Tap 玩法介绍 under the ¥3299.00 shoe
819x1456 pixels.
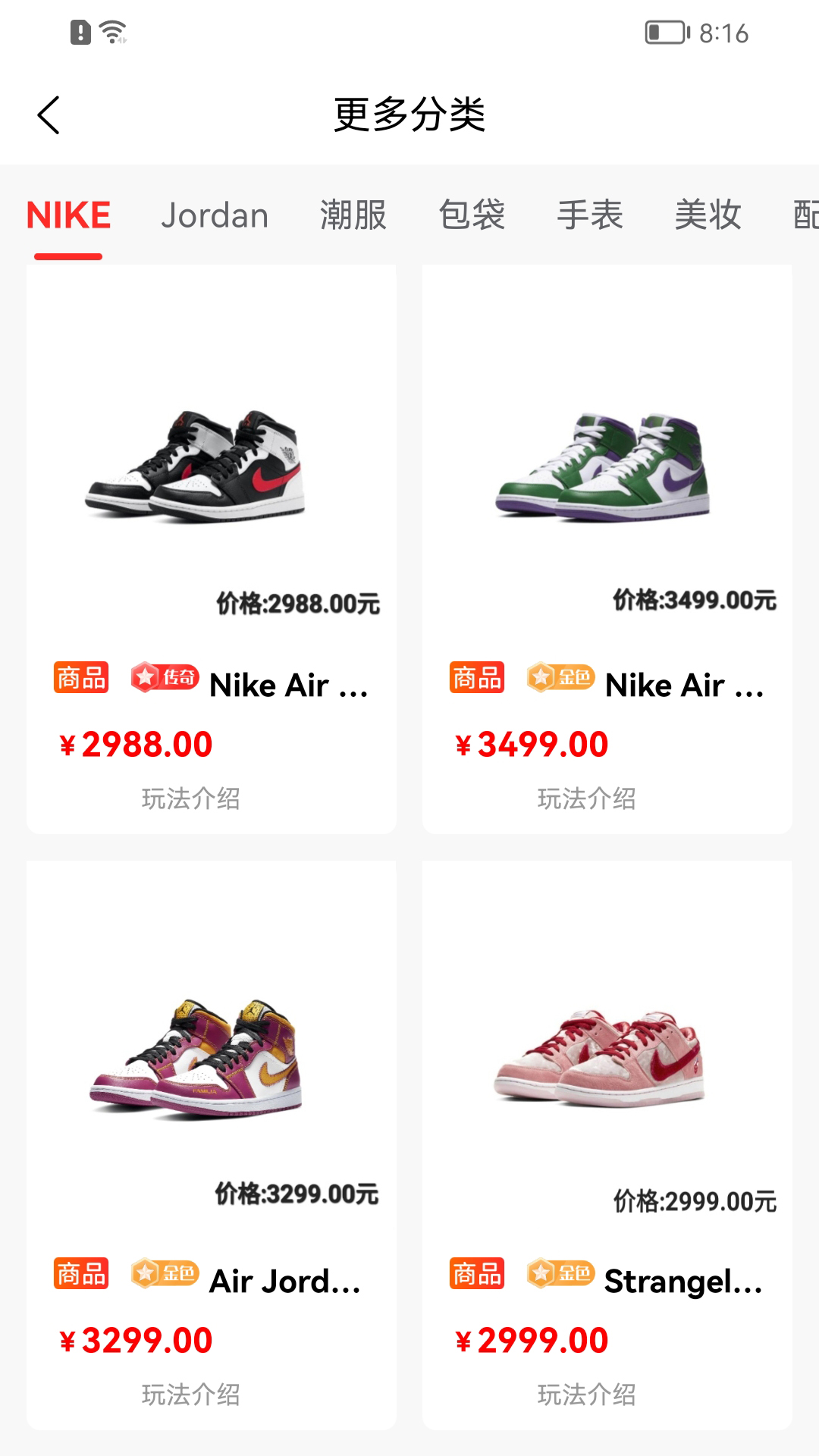[191, 1395]
